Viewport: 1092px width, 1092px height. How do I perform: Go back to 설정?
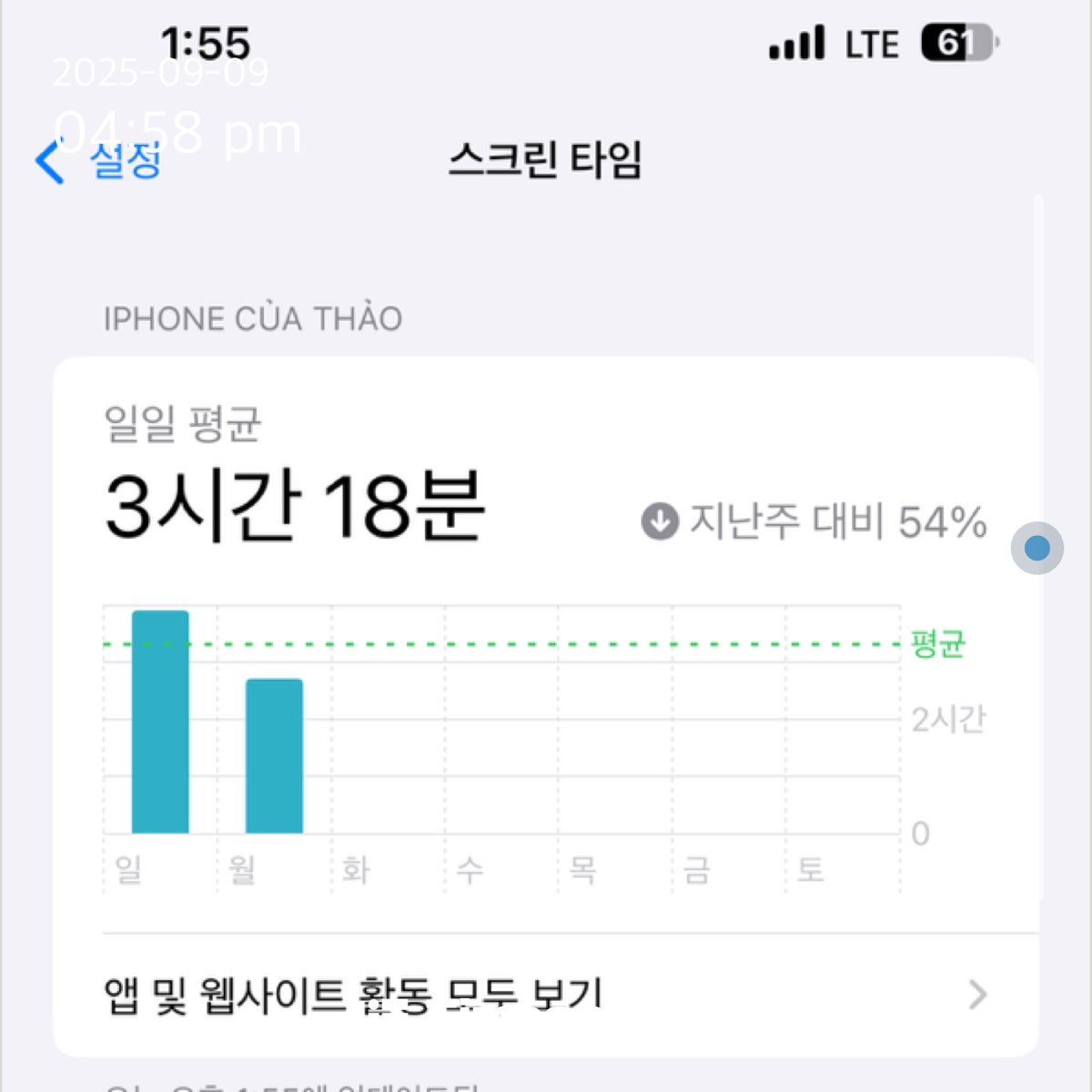coord(98,162)
